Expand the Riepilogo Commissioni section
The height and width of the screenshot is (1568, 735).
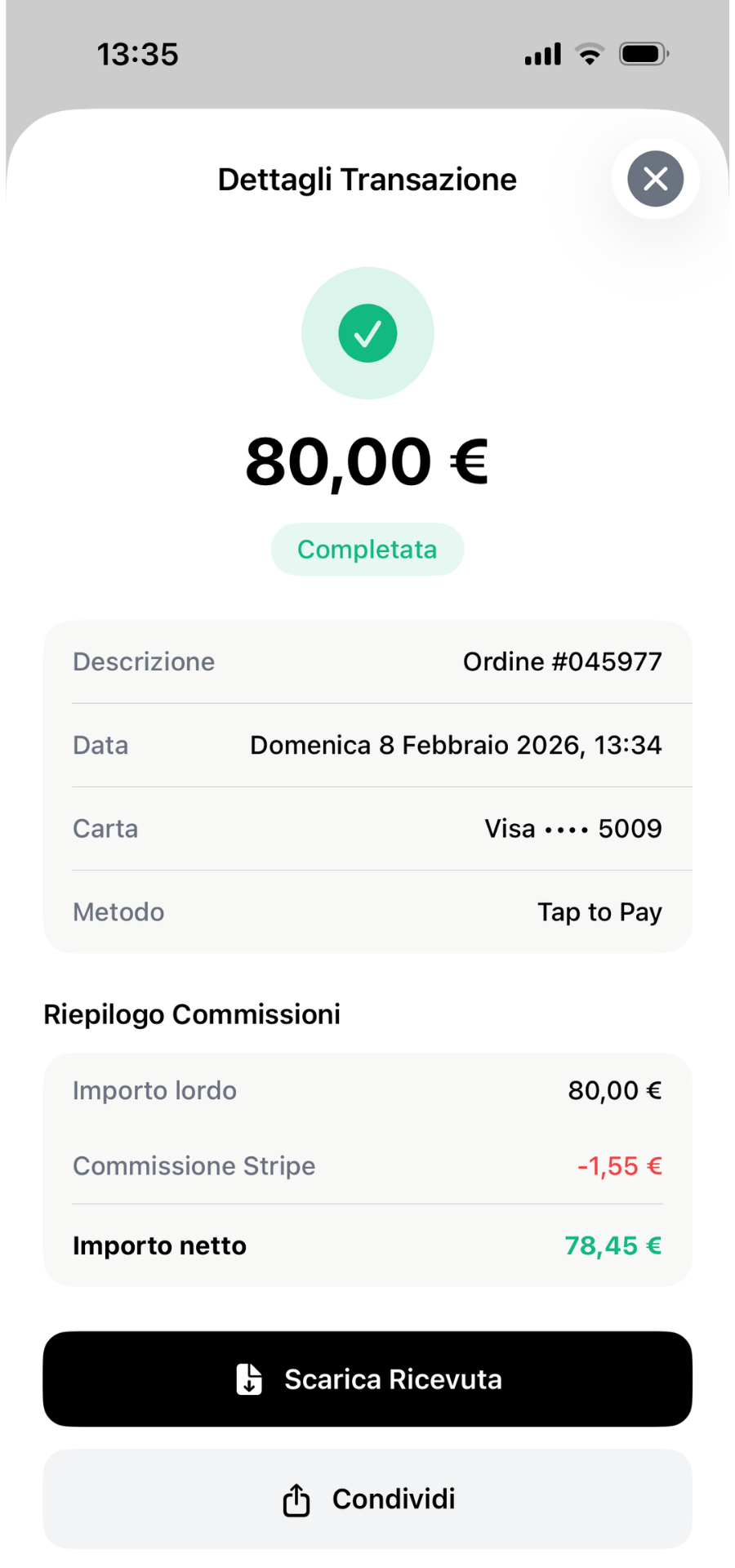pos(191,1013)
